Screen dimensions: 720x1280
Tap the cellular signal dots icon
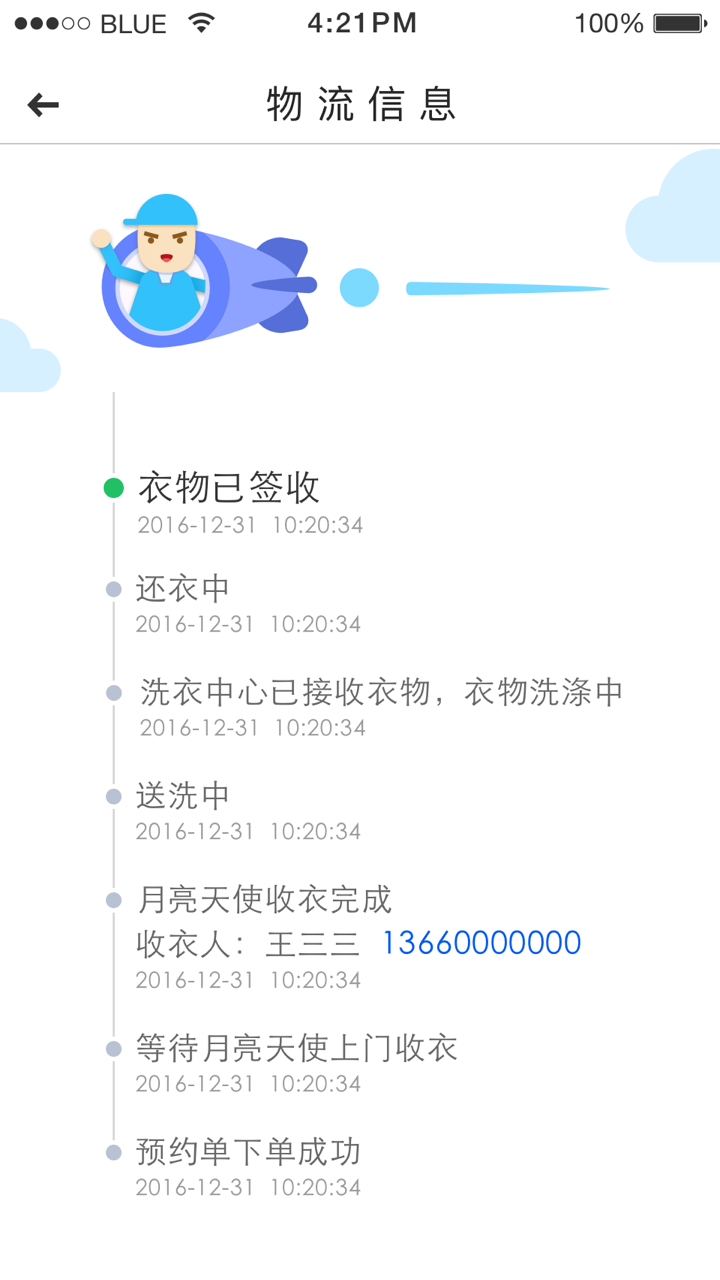(x=50, y=22)
